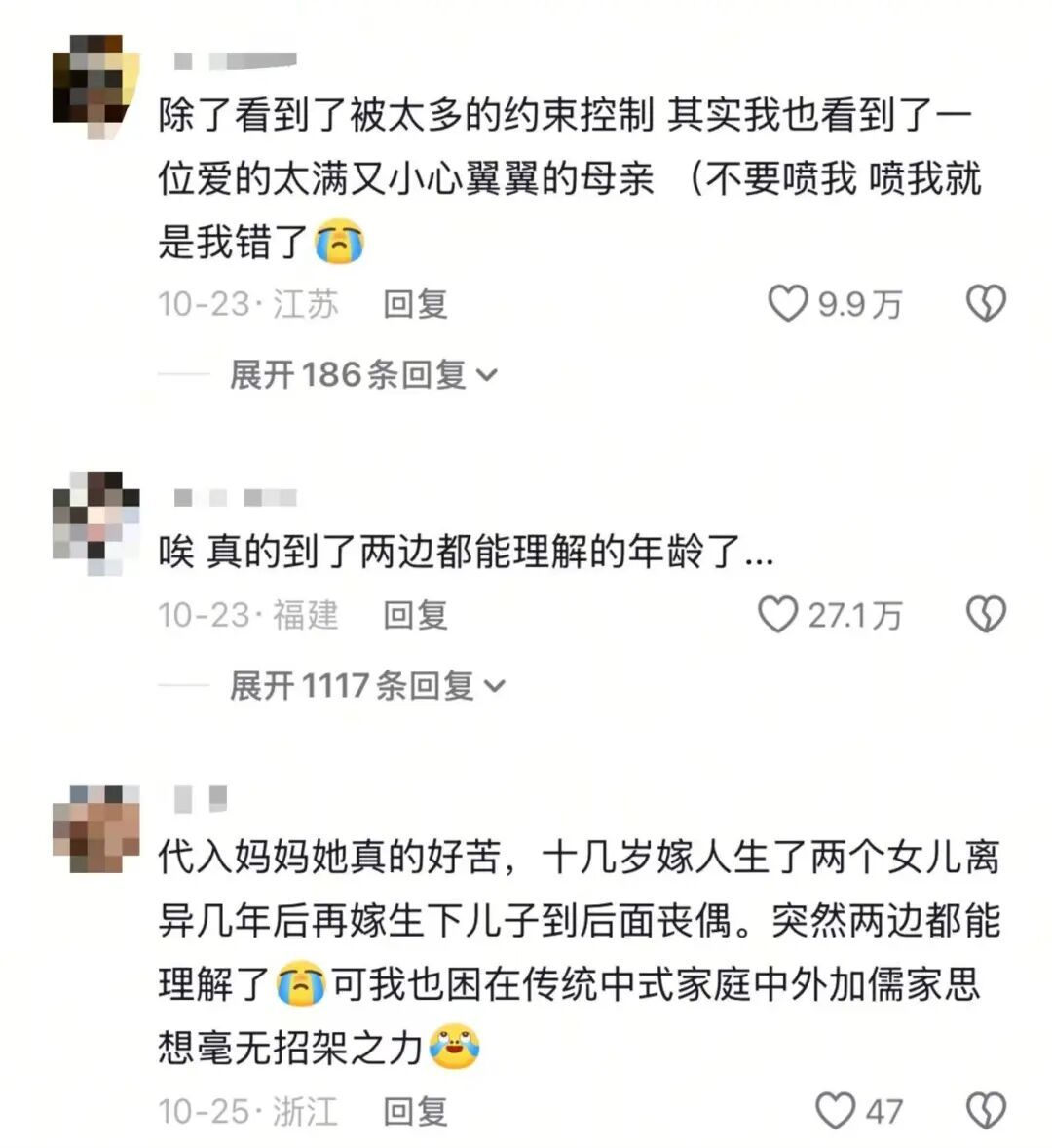The height and width of the screenshot is (1148, 1052).
Task: Like the 浙江 comment with 47 likes
Action: (835, 1110)
